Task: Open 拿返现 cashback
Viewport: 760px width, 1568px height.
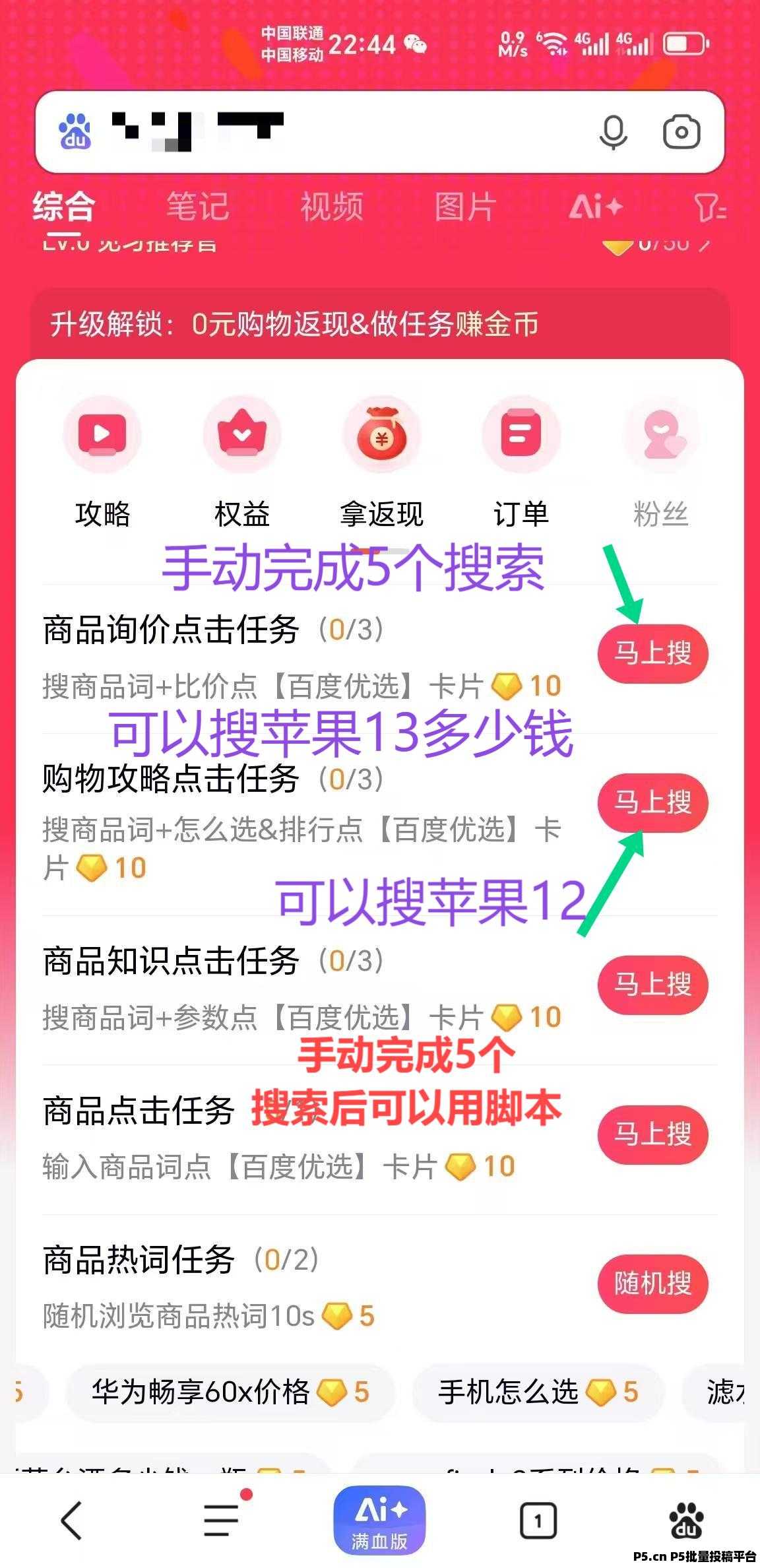Action: (x=381, y=462)
